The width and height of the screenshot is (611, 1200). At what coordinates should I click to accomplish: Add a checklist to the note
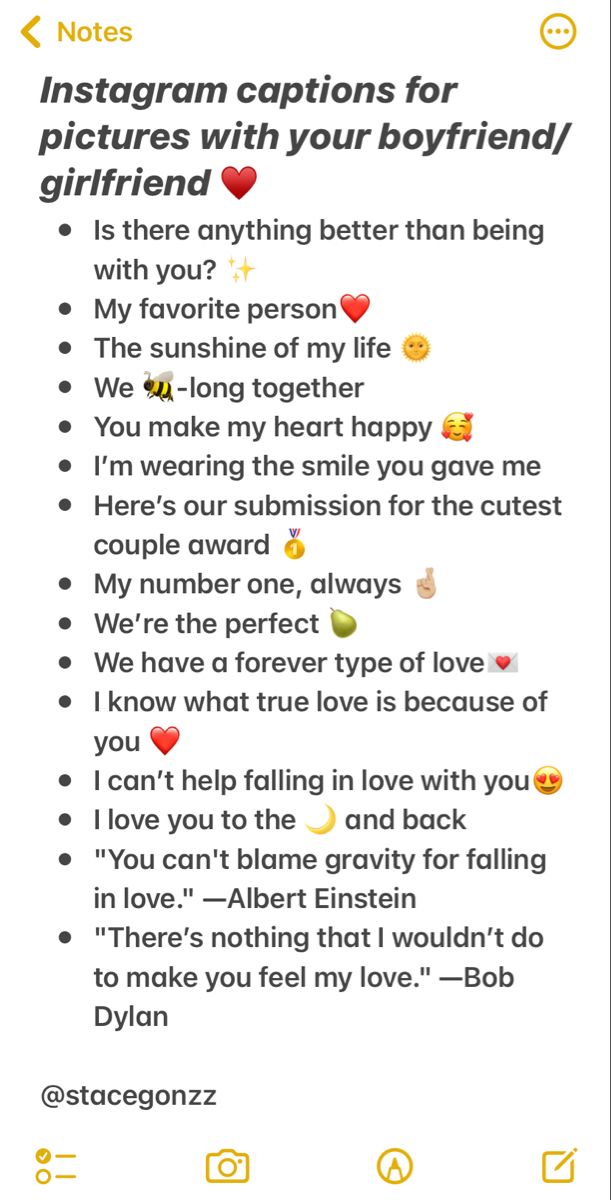56,1166
